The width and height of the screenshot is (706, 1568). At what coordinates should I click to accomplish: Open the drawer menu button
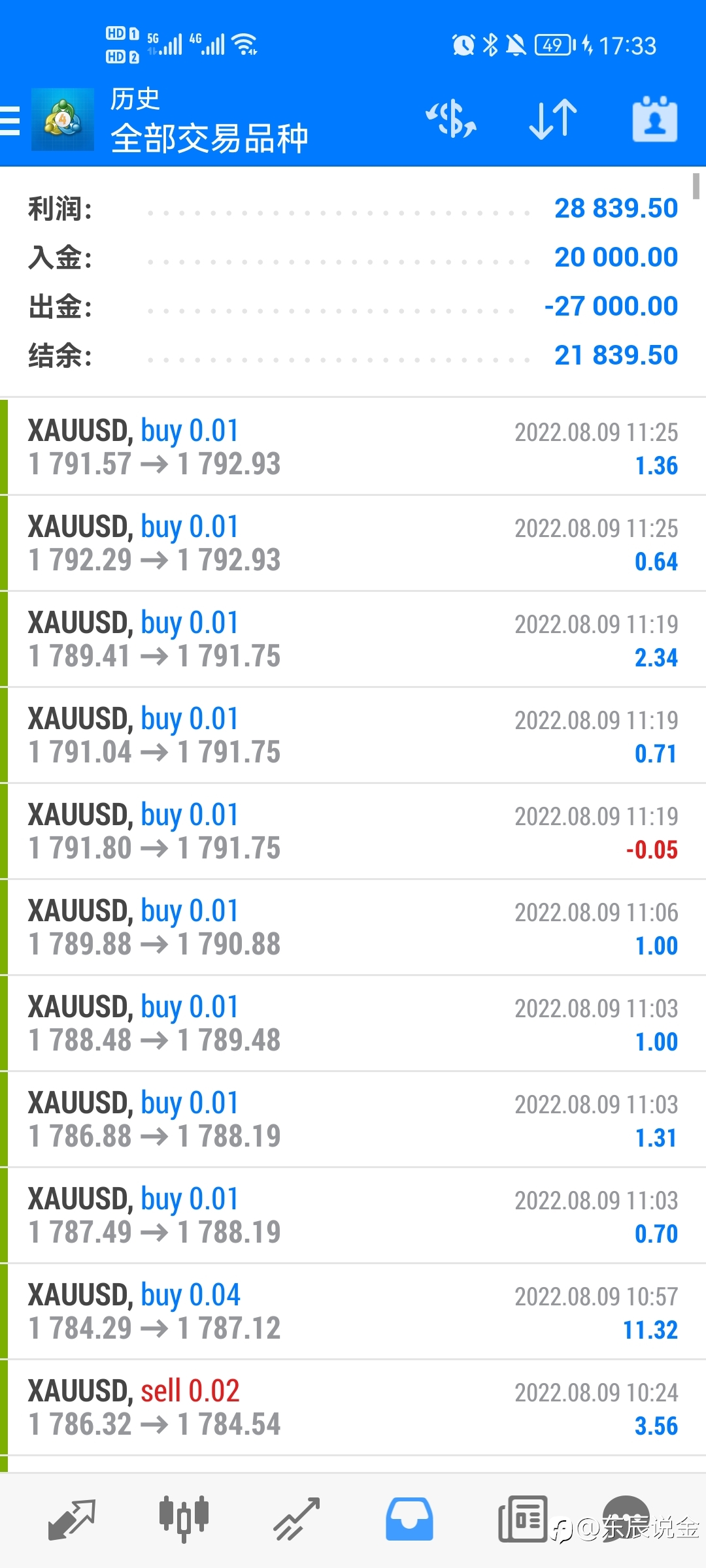10,121
